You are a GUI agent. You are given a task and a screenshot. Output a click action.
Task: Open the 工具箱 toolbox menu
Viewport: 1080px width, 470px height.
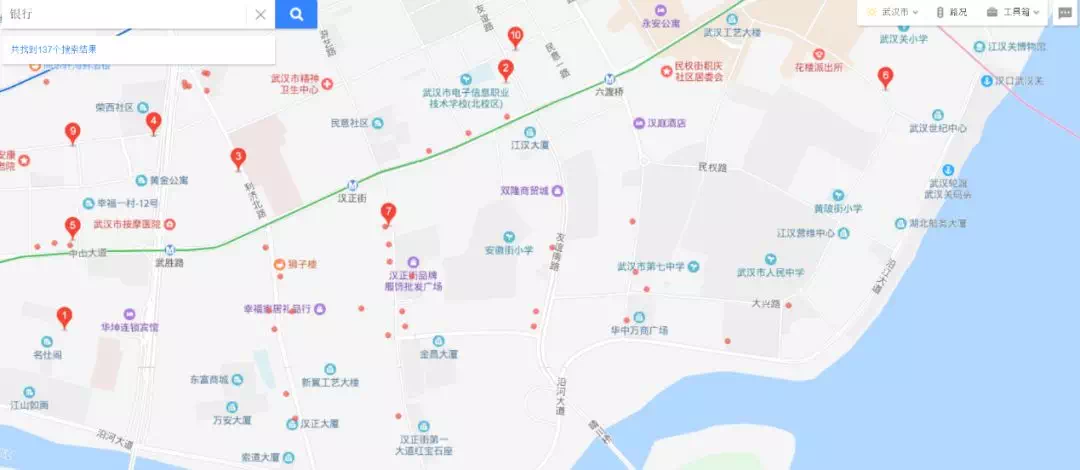pyautogui.click(x=1013, y=12)
